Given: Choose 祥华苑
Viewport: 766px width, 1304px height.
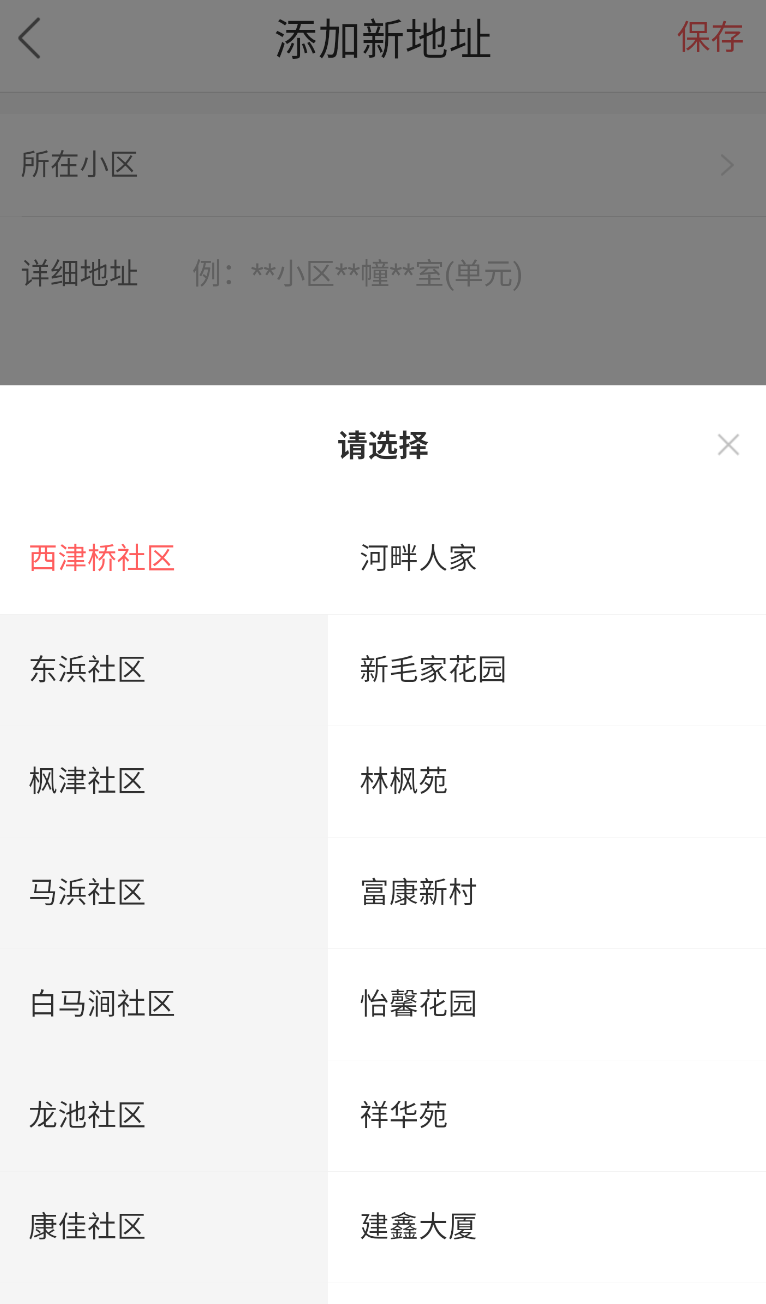Looking at the screenshot, I should point(547,1115).
